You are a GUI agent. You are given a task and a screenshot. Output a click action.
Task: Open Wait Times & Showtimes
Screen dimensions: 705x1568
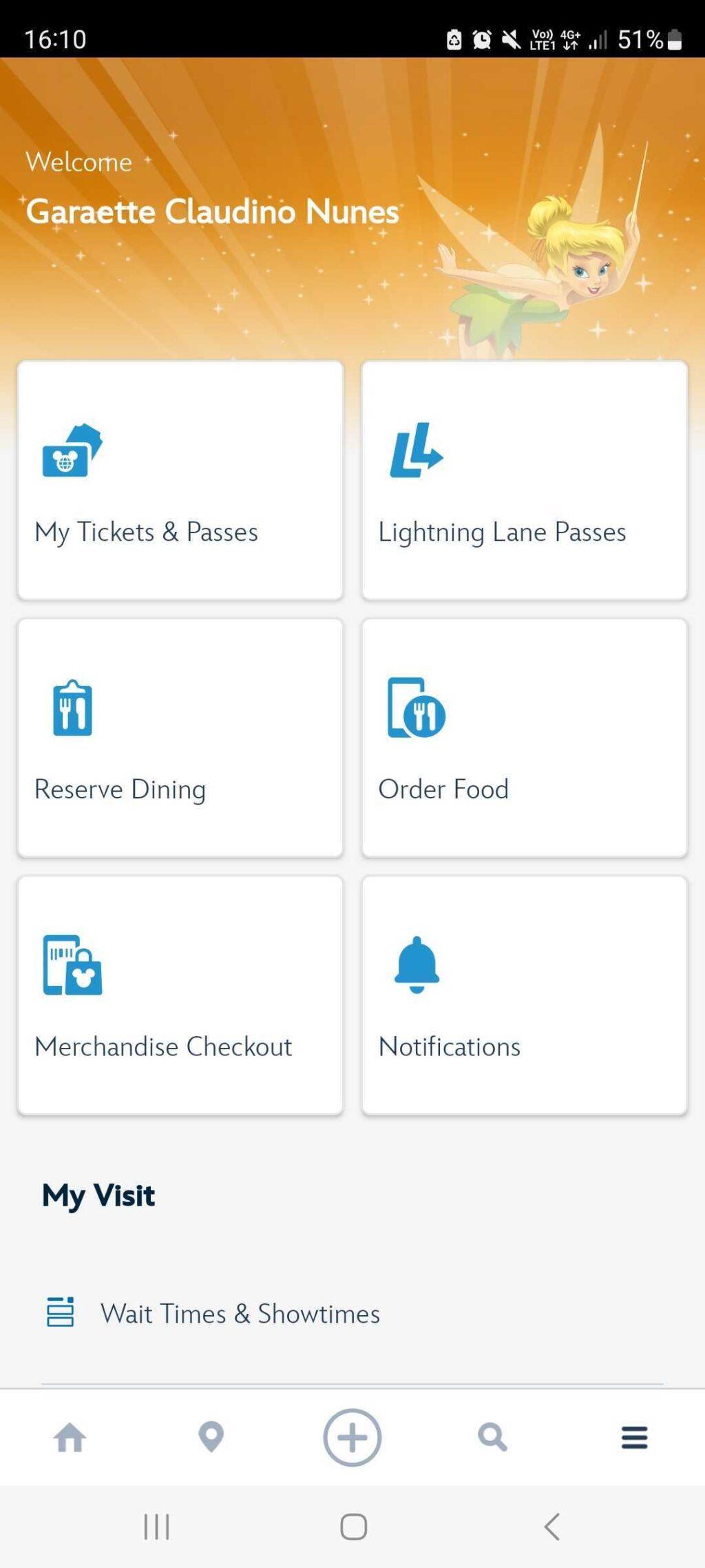pyautogui.click(x=352, y=1313)
